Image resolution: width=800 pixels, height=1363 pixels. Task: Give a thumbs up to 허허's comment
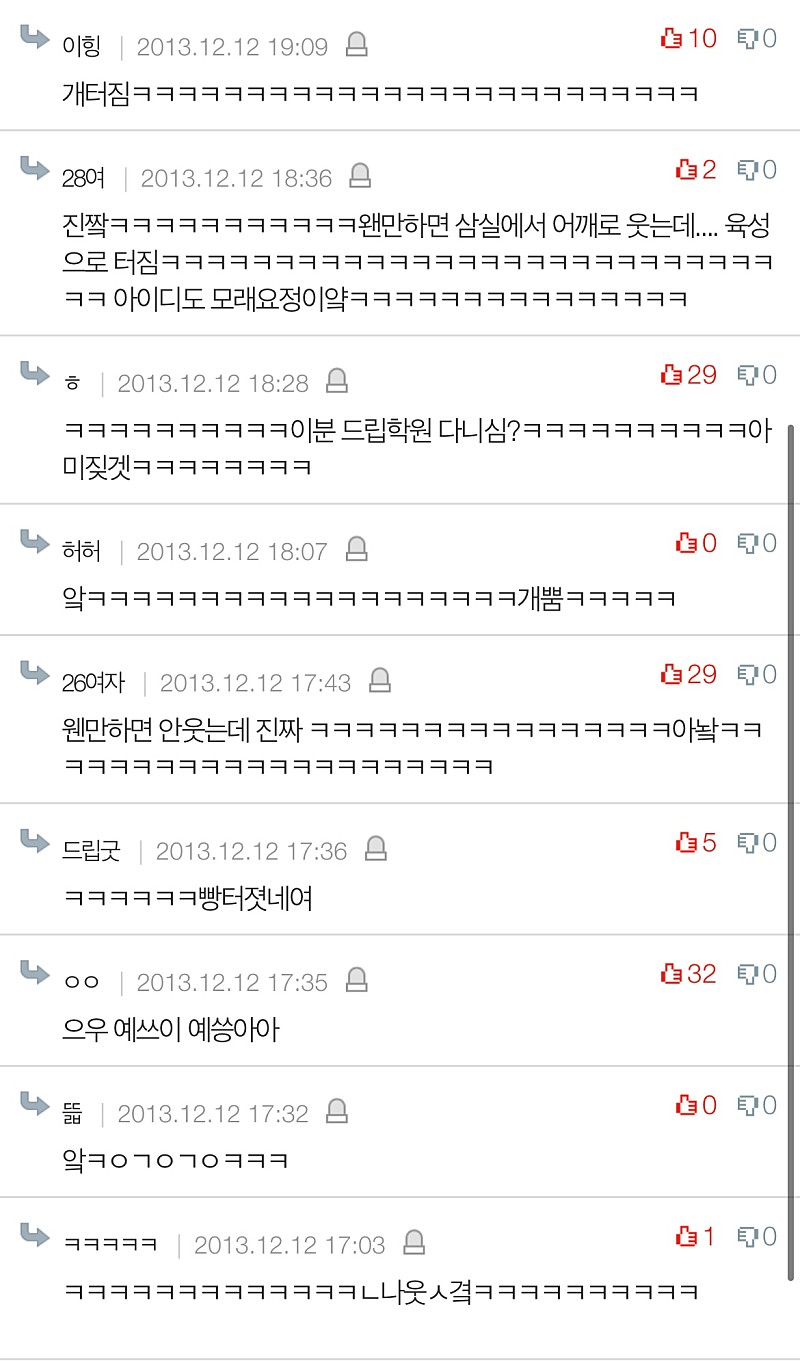686,543
